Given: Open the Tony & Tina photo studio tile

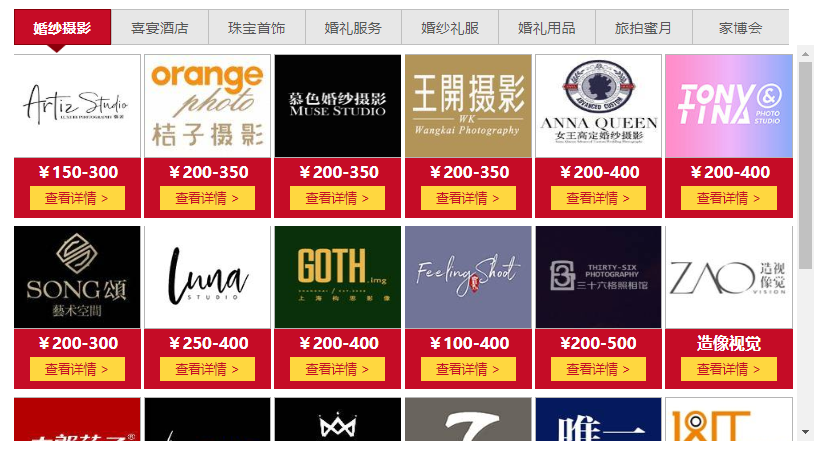Looking at the screenshot, I should click(728, 105).
